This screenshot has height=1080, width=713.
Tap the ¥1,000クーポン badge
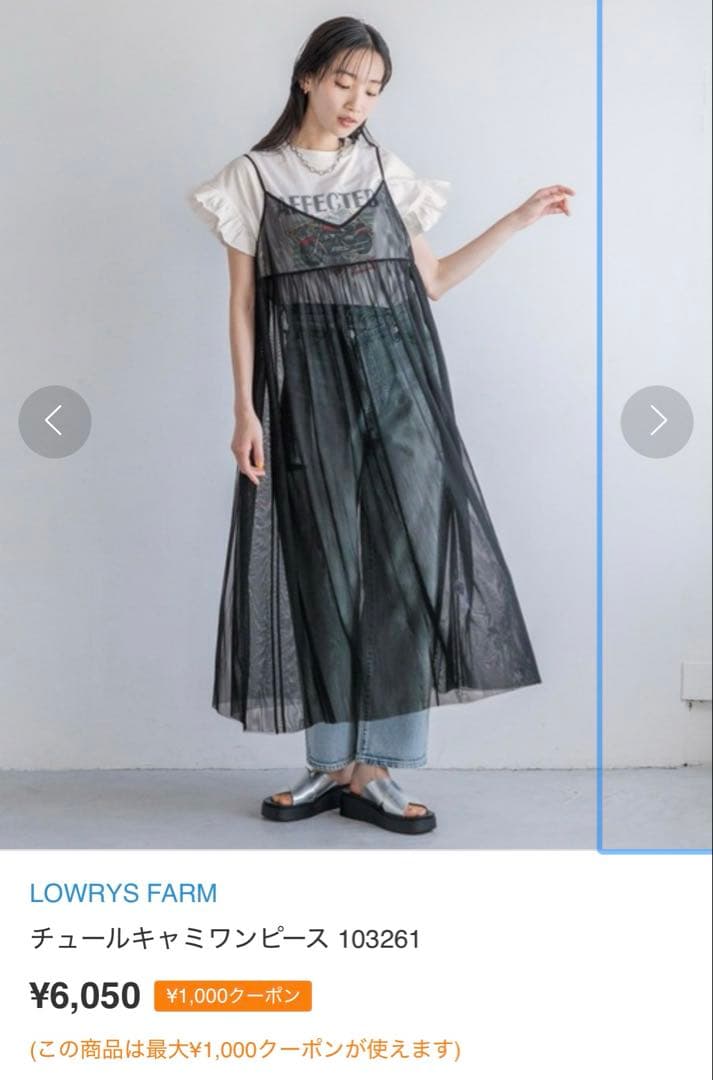(232, 996)
